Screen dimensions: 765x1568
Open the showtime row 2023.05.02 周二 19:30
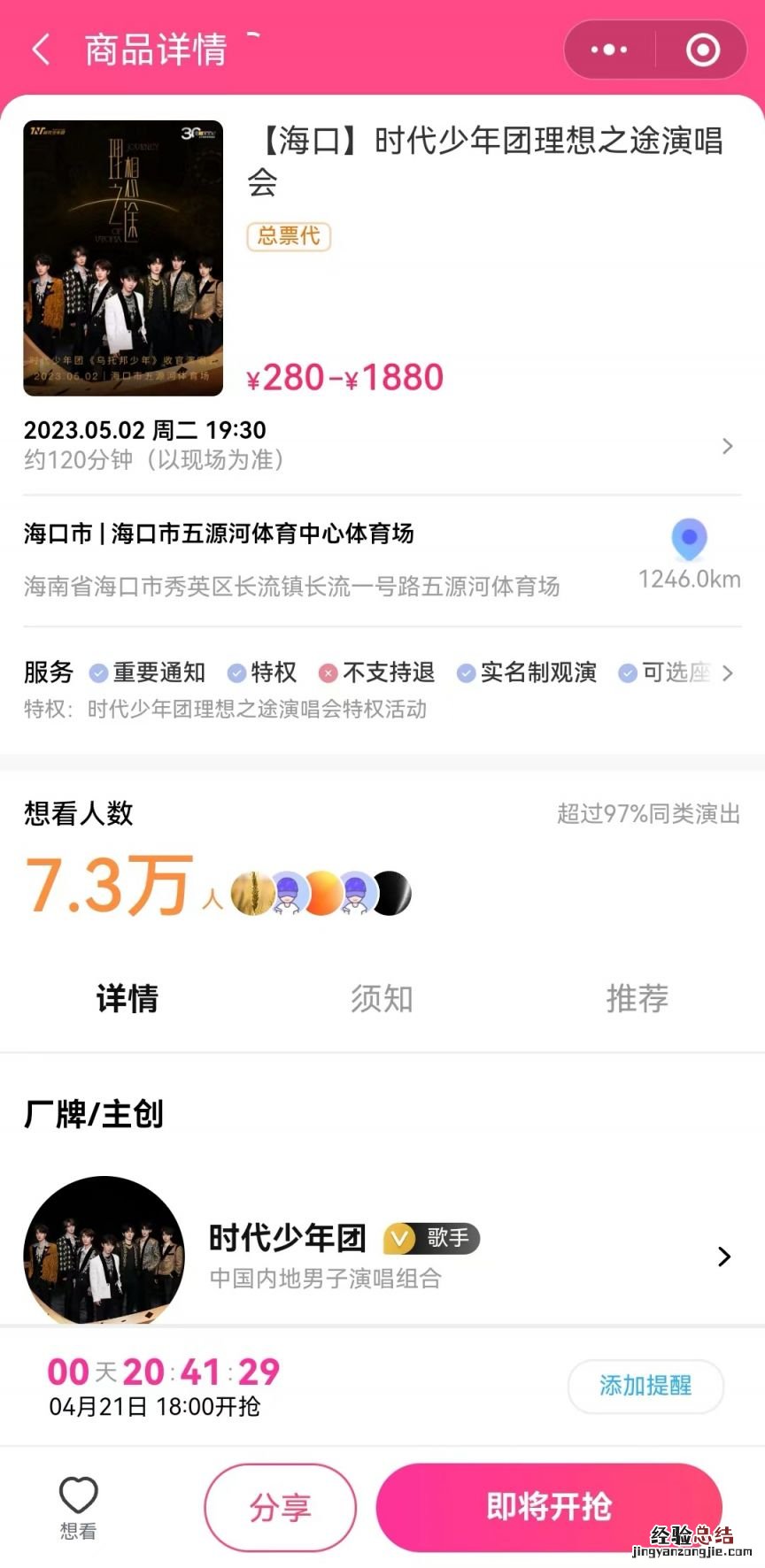click(x=381, y=444)
